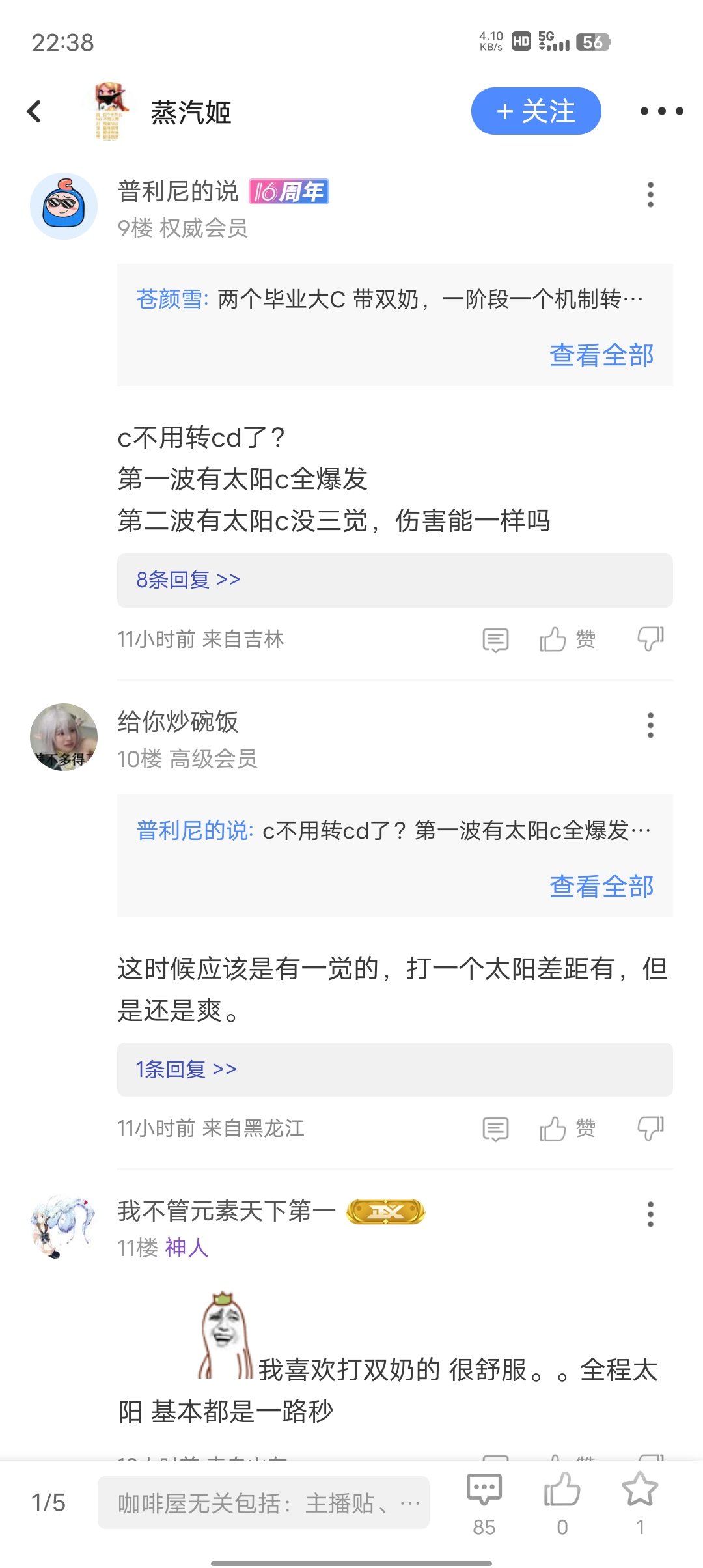Screen dimensions: 703x1568
Task: Go back using the top-left arrow
Action: pyautogui.click(x=34, y=111)
